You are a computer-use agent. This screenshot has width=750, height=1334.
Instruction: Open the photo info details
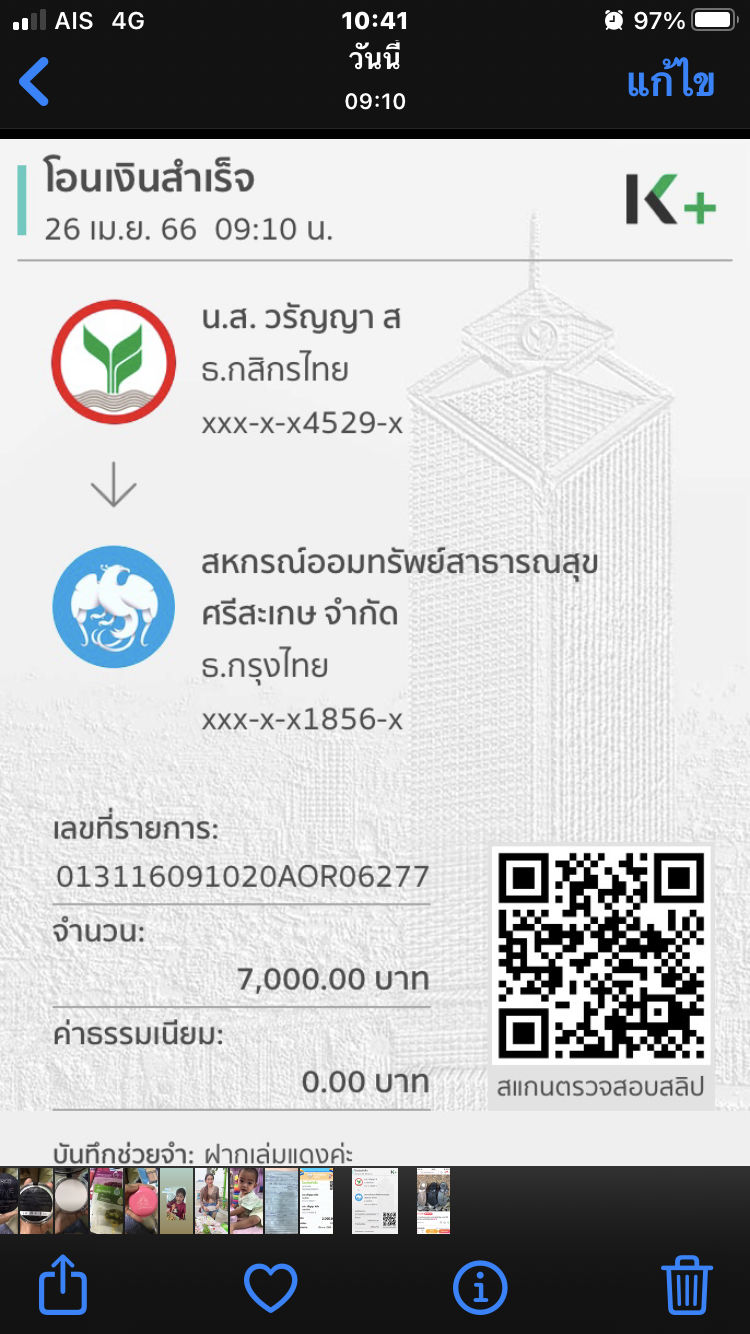tap(480, 1287)
